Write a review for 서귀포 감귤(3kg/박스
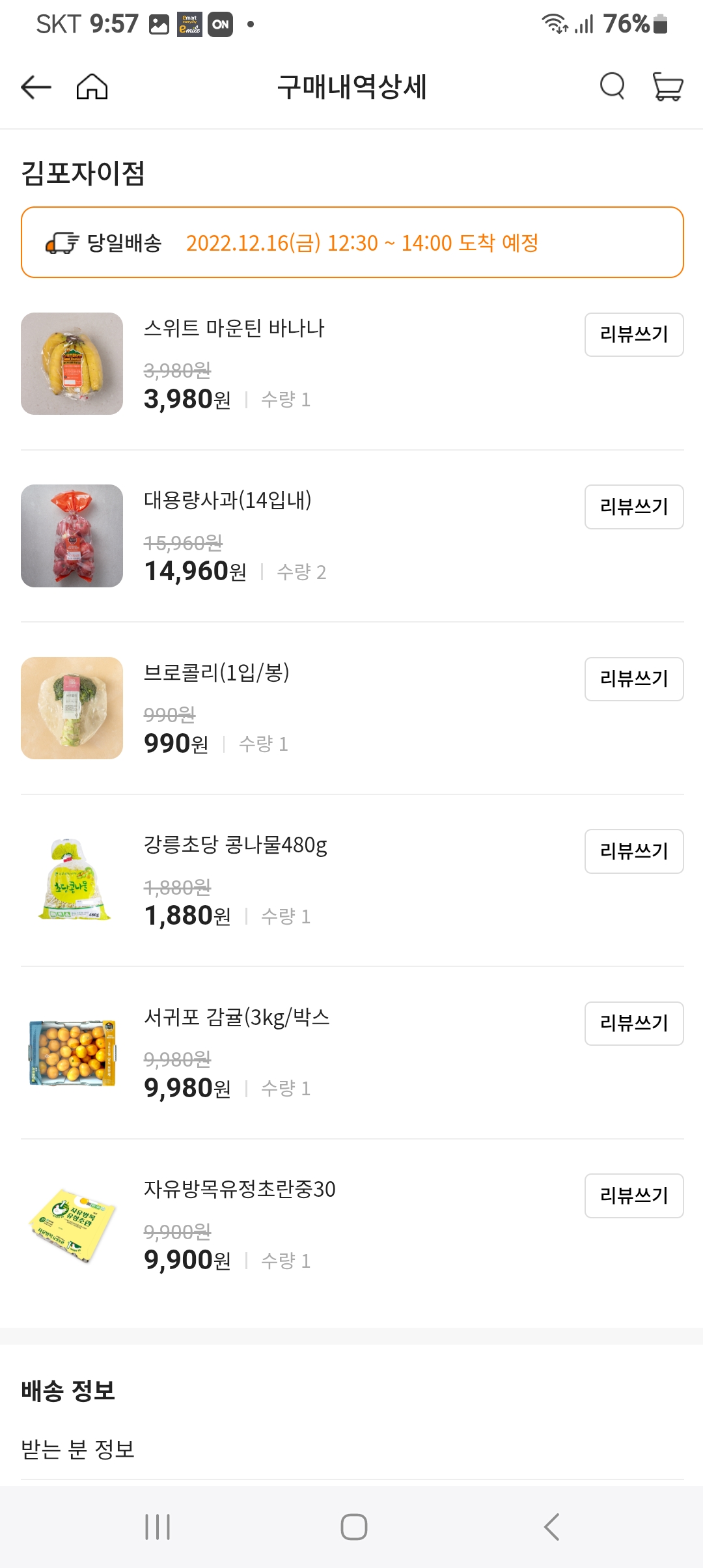This screenshot has height=1568, width=703. coord(633,1024)
